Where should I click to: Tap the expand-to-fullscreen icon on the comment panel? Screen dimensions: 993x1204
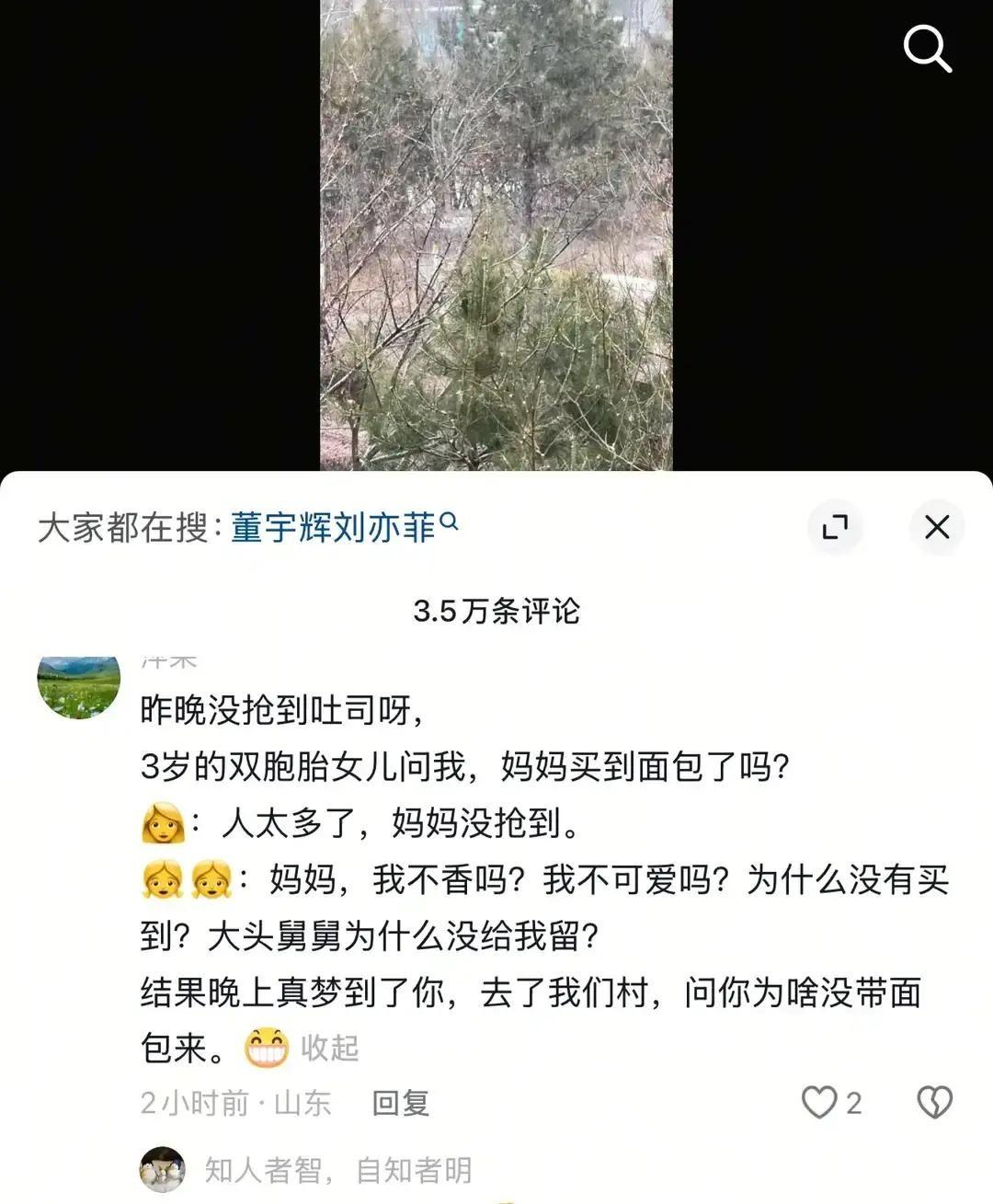834,527
